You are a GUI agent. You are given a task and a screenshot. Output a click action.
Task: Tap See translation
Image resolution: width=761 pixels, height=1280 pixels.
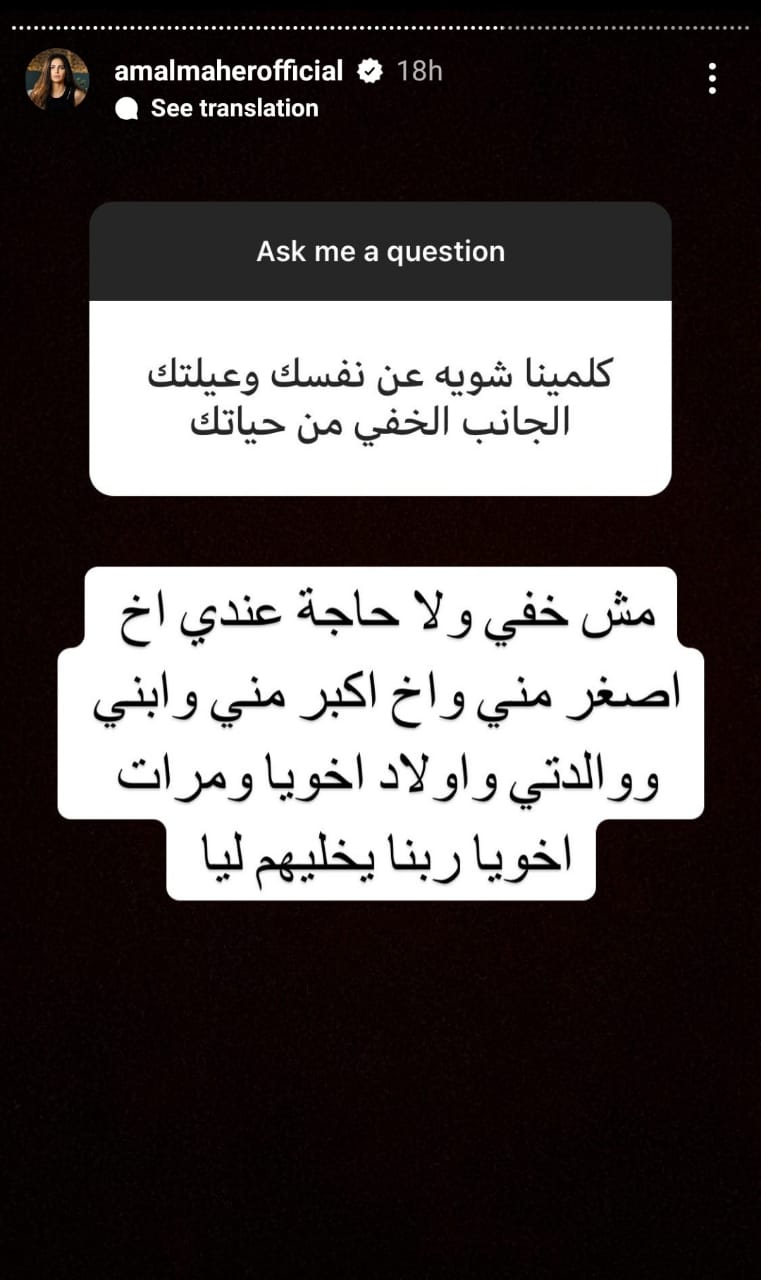(x=234, y=108)
